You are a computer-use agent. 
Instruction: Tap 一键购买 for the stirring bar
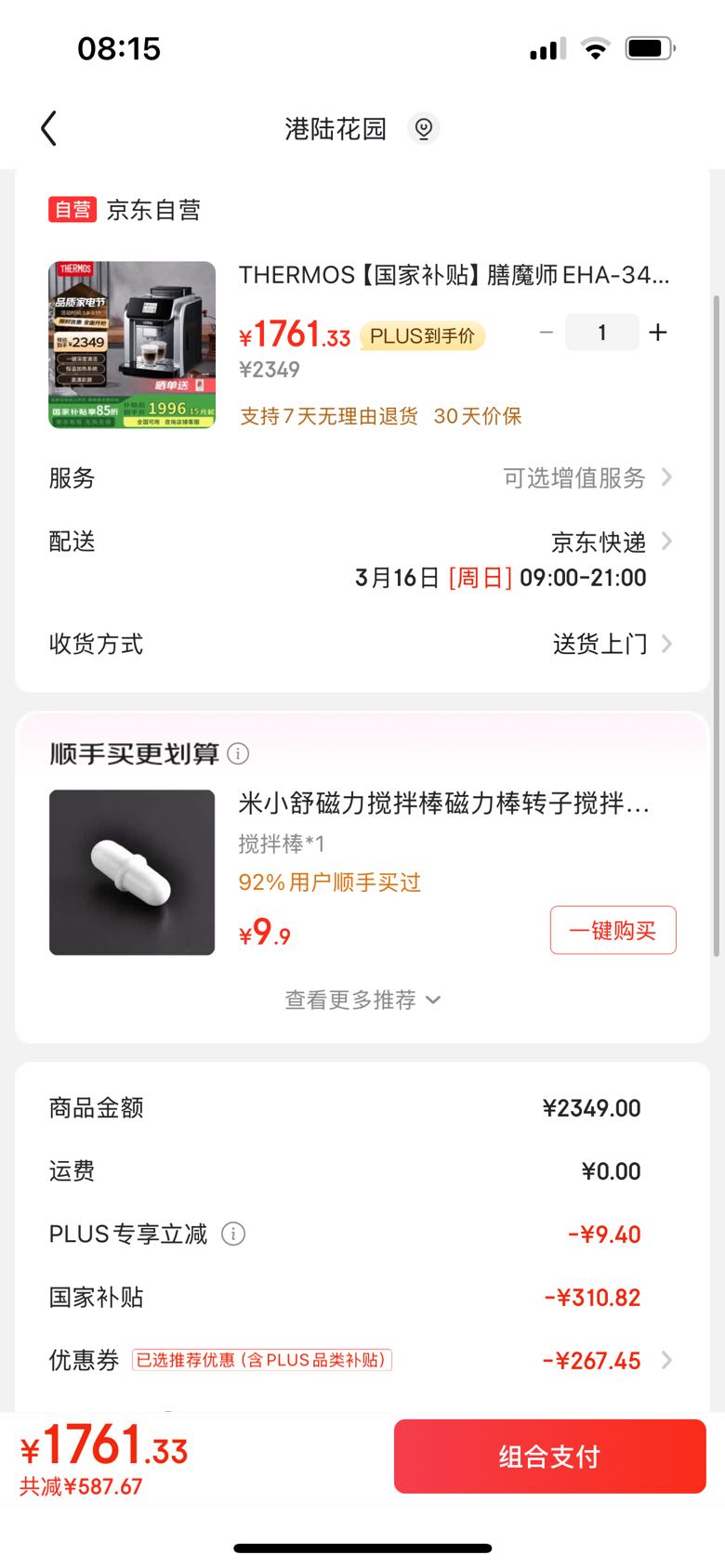[x=613, y=930]
